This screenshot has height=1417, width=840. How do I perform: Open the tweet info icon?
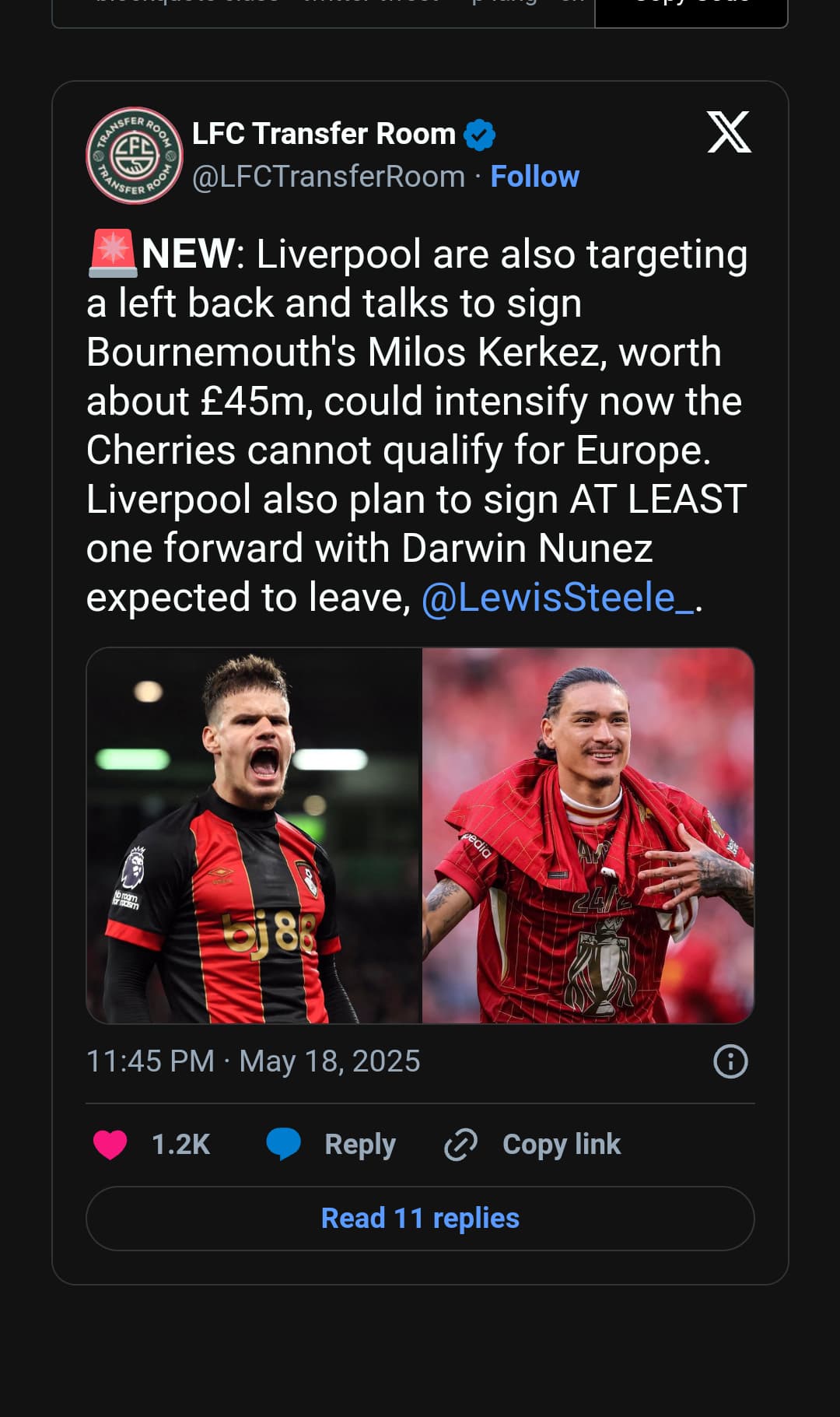[730, 1061]
